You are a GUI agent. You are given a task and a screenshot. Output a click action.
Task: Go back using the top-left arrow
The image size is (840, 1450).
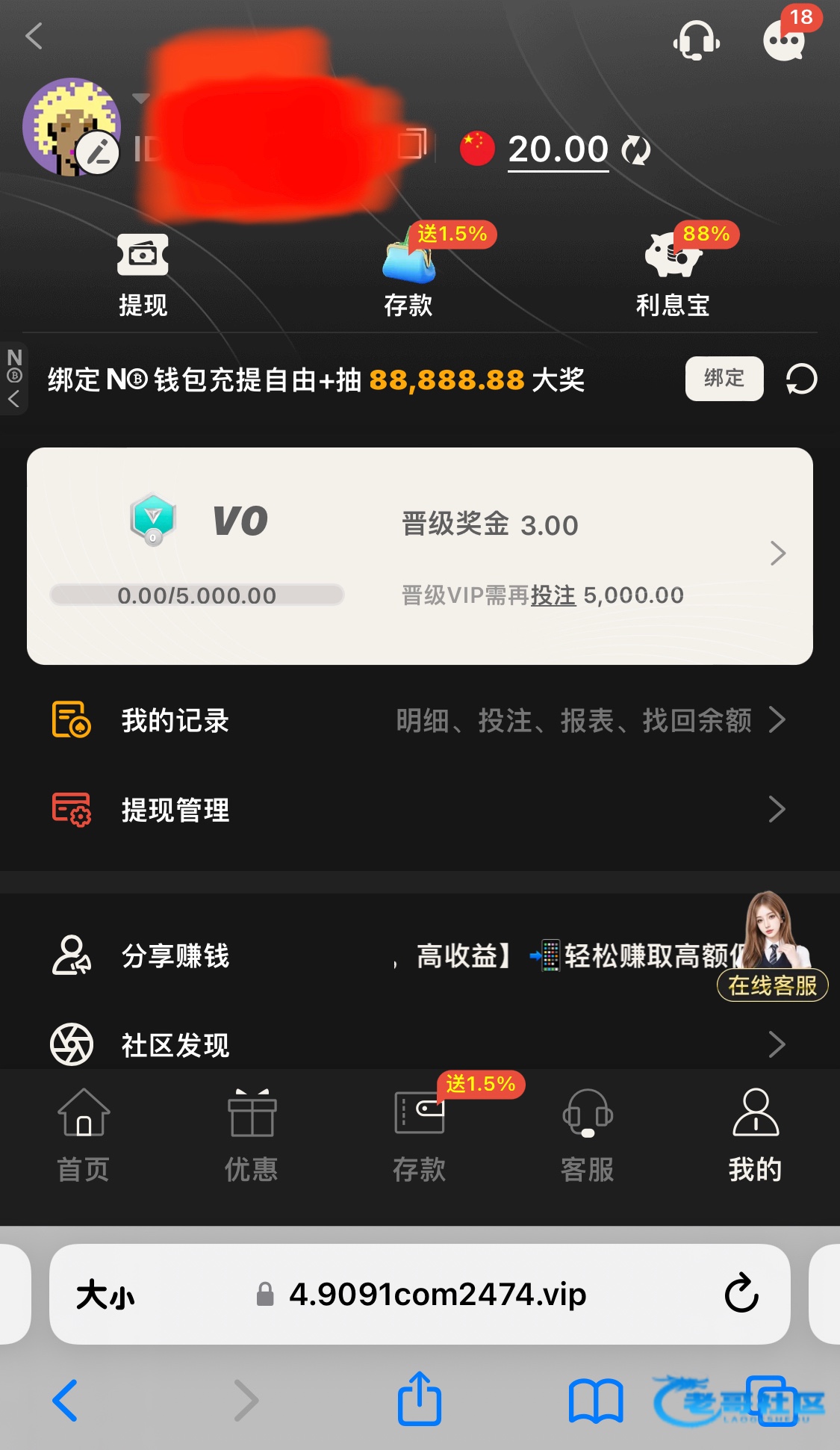click(34, 36)
